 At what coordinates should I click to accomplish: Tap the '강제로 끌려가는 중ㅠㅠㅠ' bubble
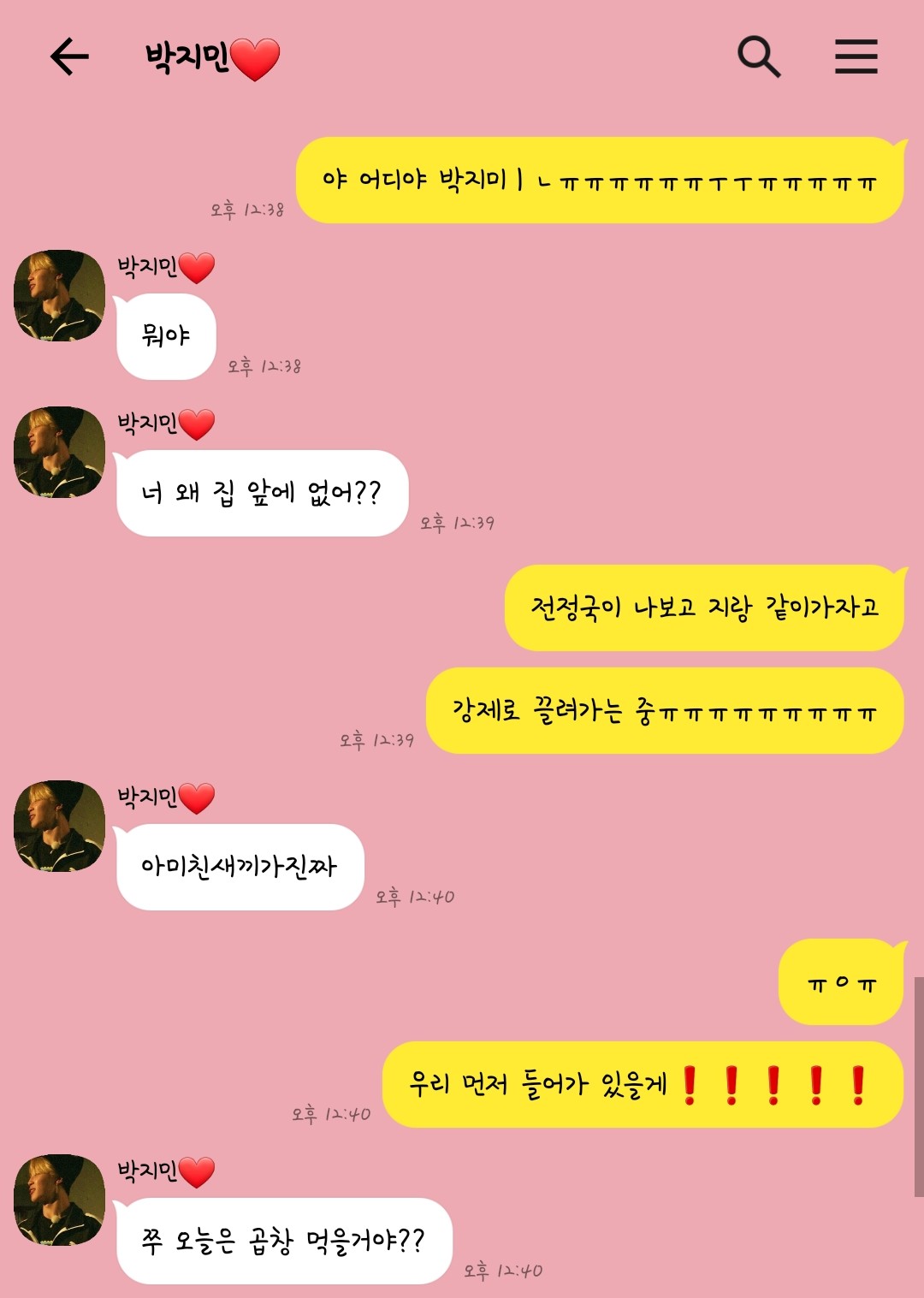pos(663,711)
